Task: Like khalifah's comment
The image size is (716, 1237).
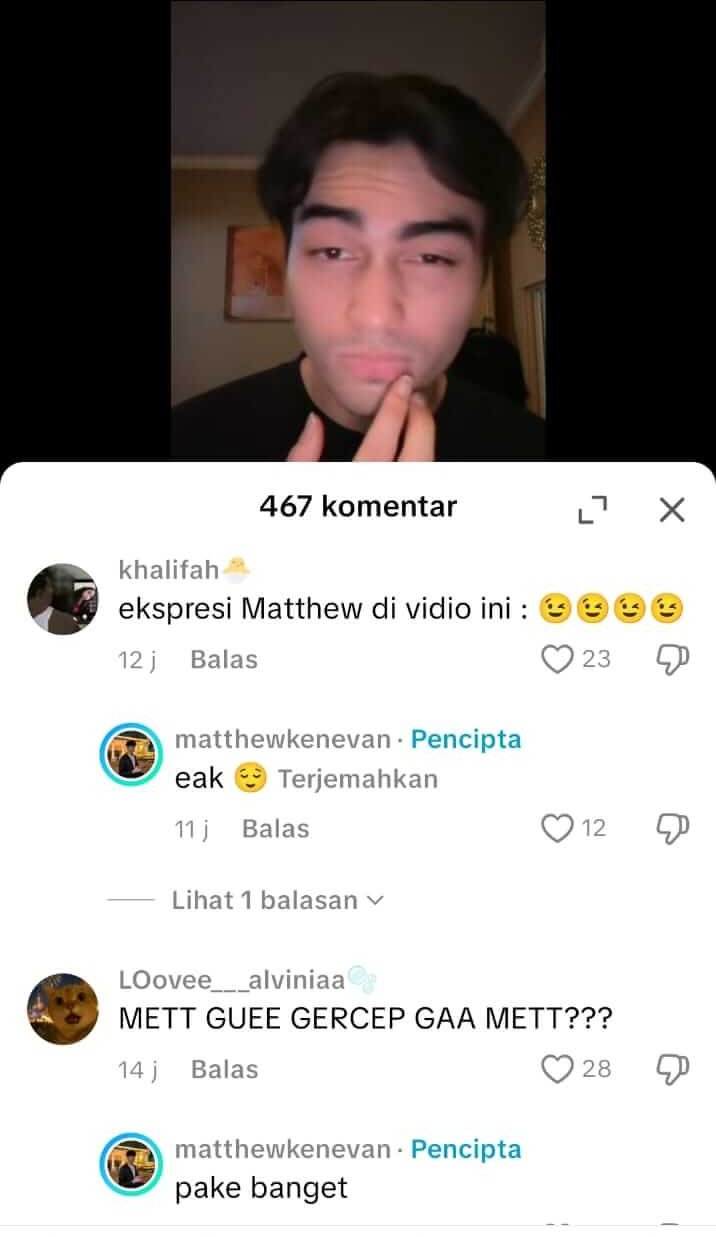Action: coord(557,659)
